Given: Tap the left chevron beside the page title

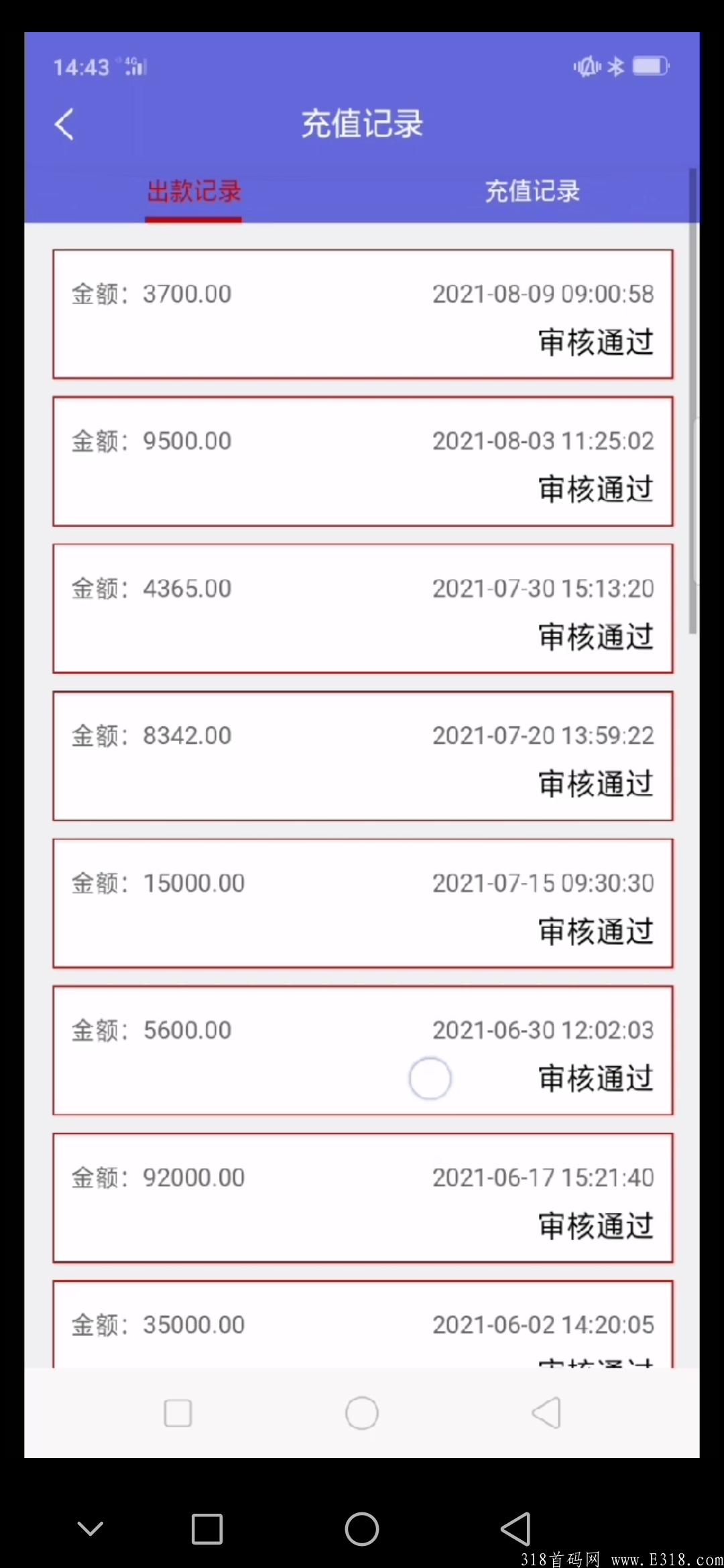Looking at the screenshot, I should click(64, 124).
